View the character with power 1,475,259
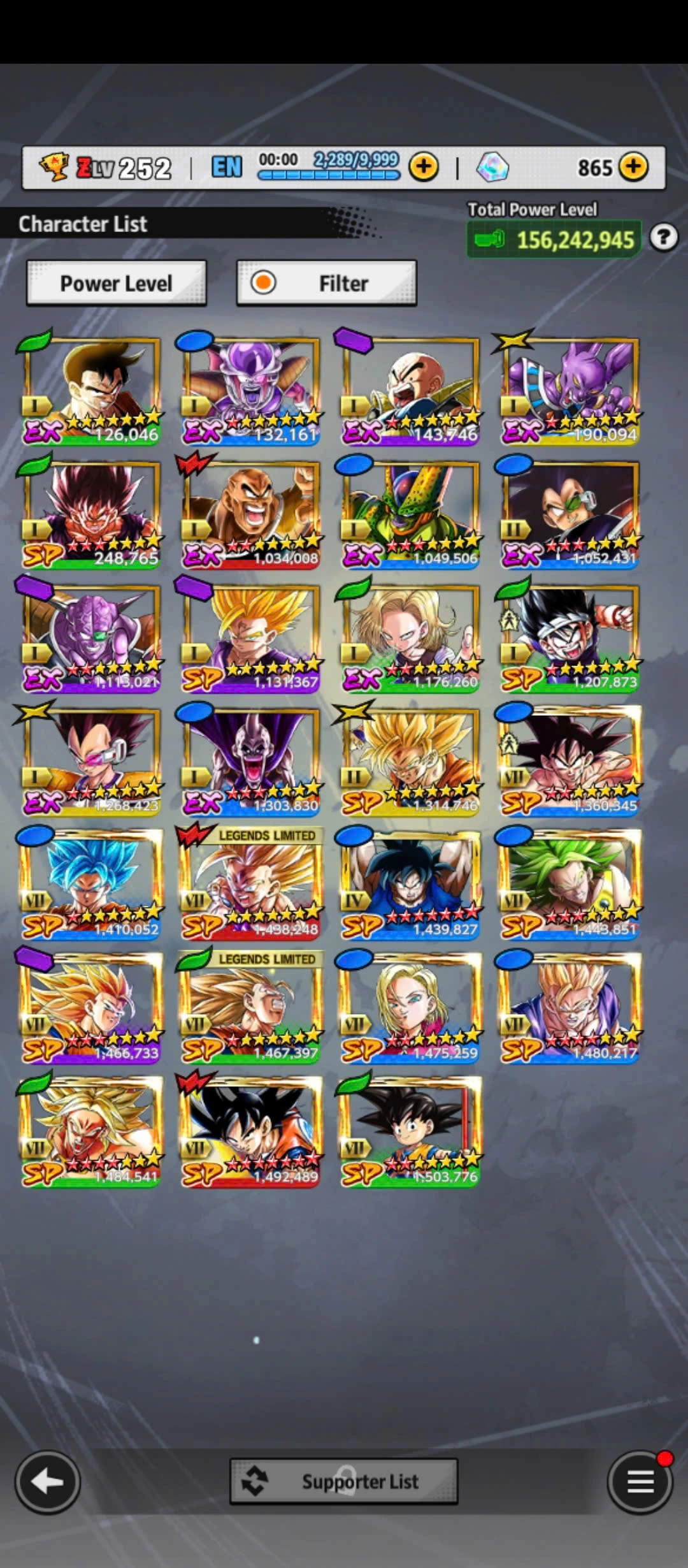Viewport: 688px width, 1568px height. [410, 1007]
